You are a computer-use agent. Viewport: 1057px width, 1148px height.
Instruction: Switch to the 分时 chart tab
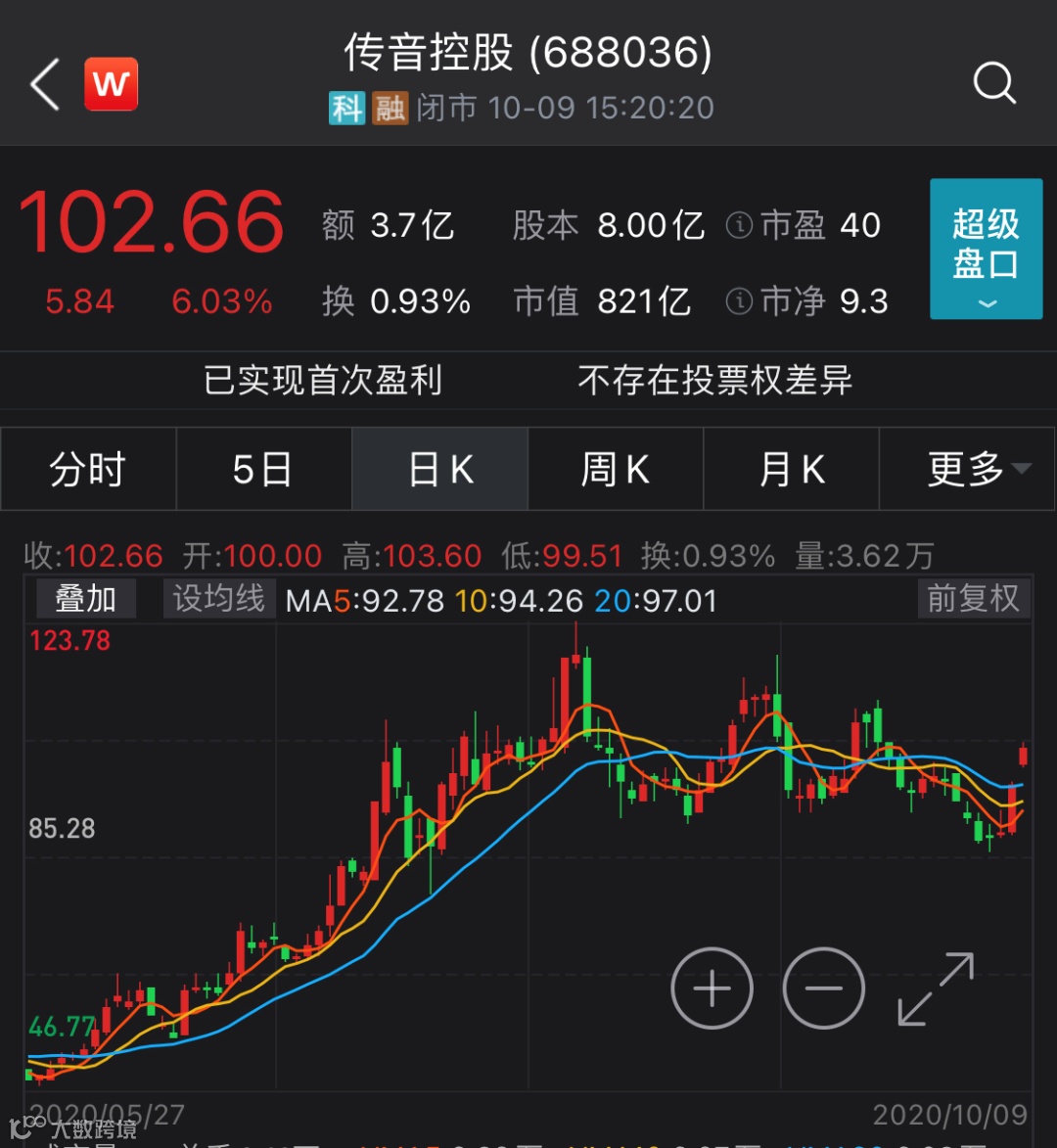point(88,470)
